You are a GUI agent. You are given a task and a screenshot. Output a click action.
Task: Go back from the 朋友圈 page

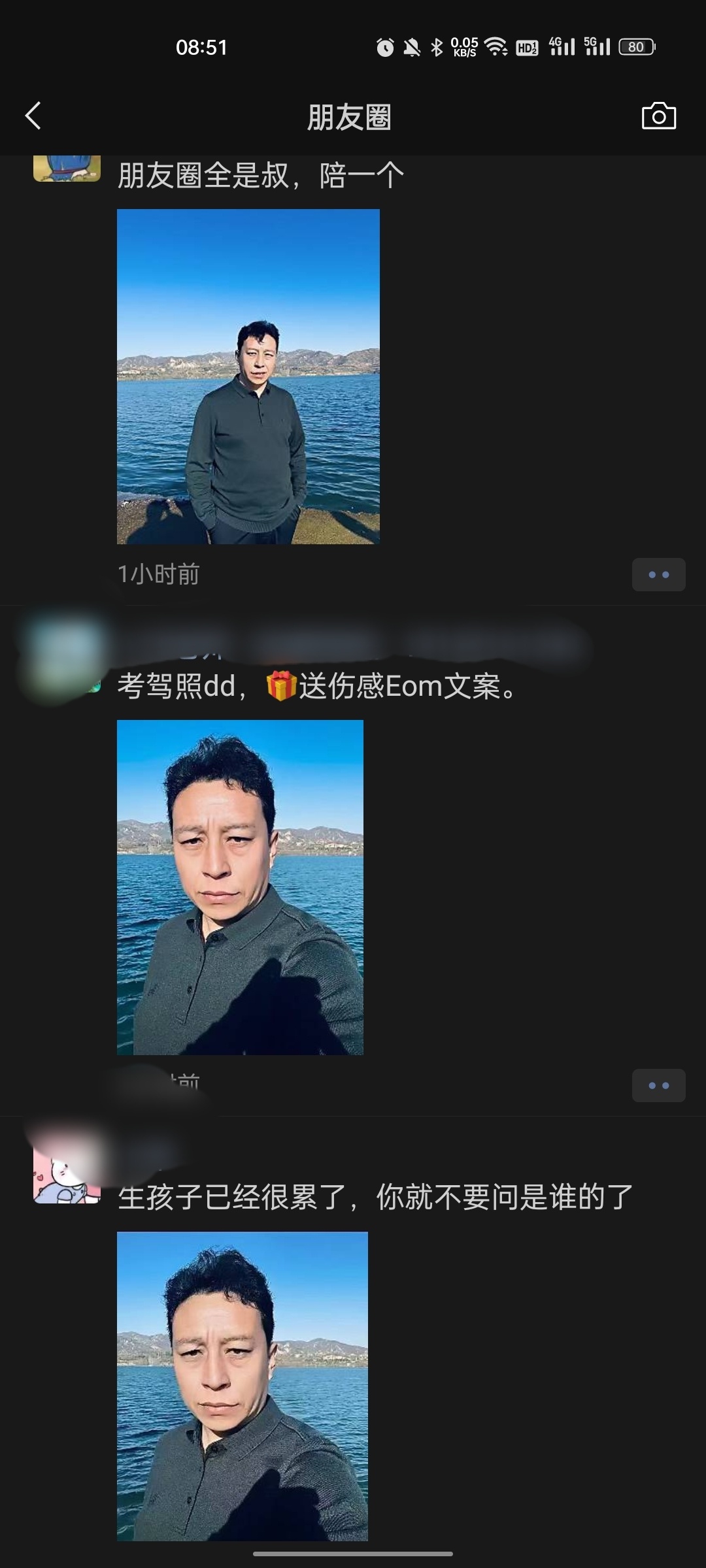click(33, 116)
